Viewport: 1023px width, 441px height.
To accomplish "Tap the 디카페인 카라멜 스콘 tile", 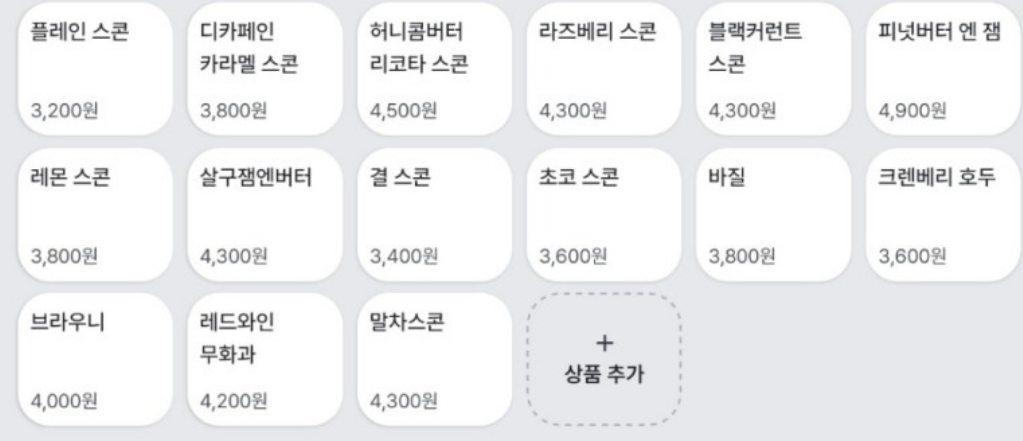I will coord(265,69).
